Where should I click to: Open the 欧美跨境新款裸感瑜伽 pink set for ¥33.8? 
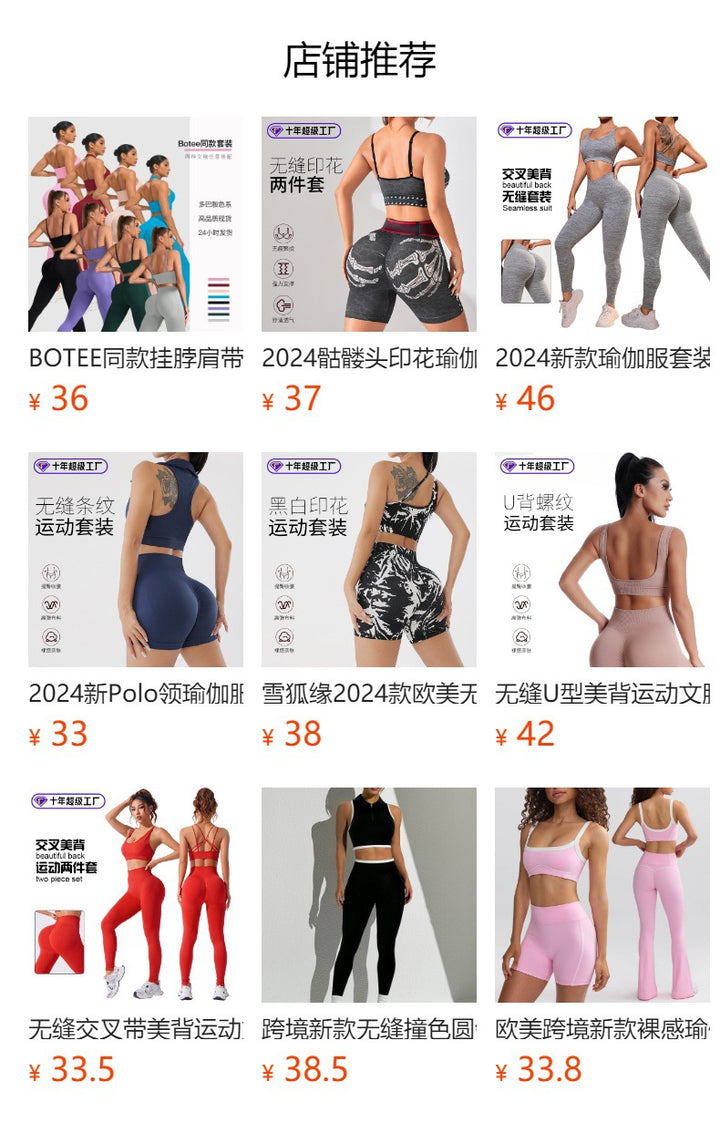tap(602, 895)
